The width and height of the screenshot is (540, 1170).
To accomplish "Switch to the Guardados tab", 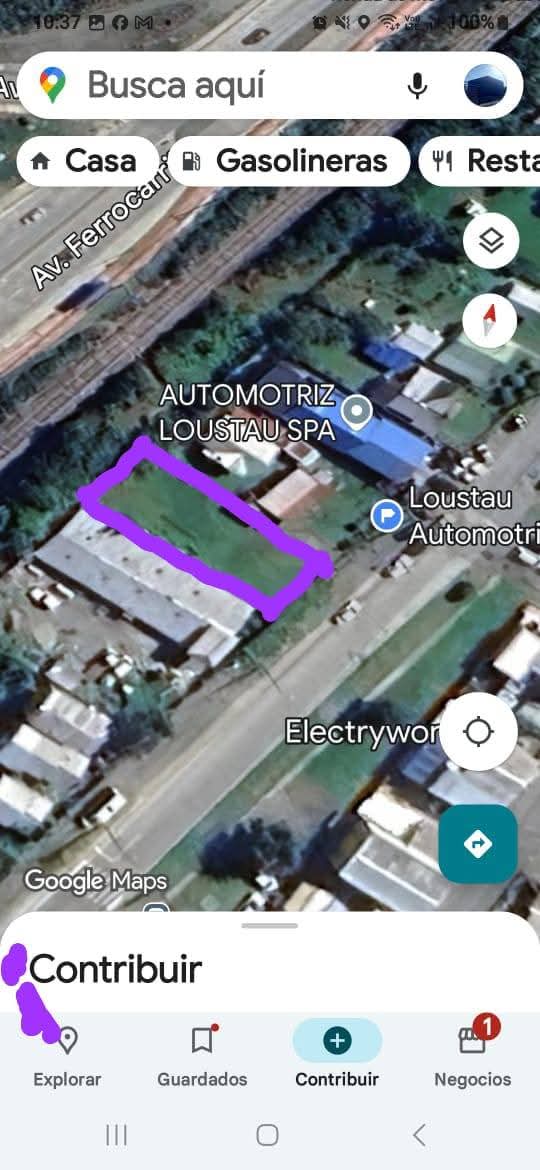I will [202, 1056].
